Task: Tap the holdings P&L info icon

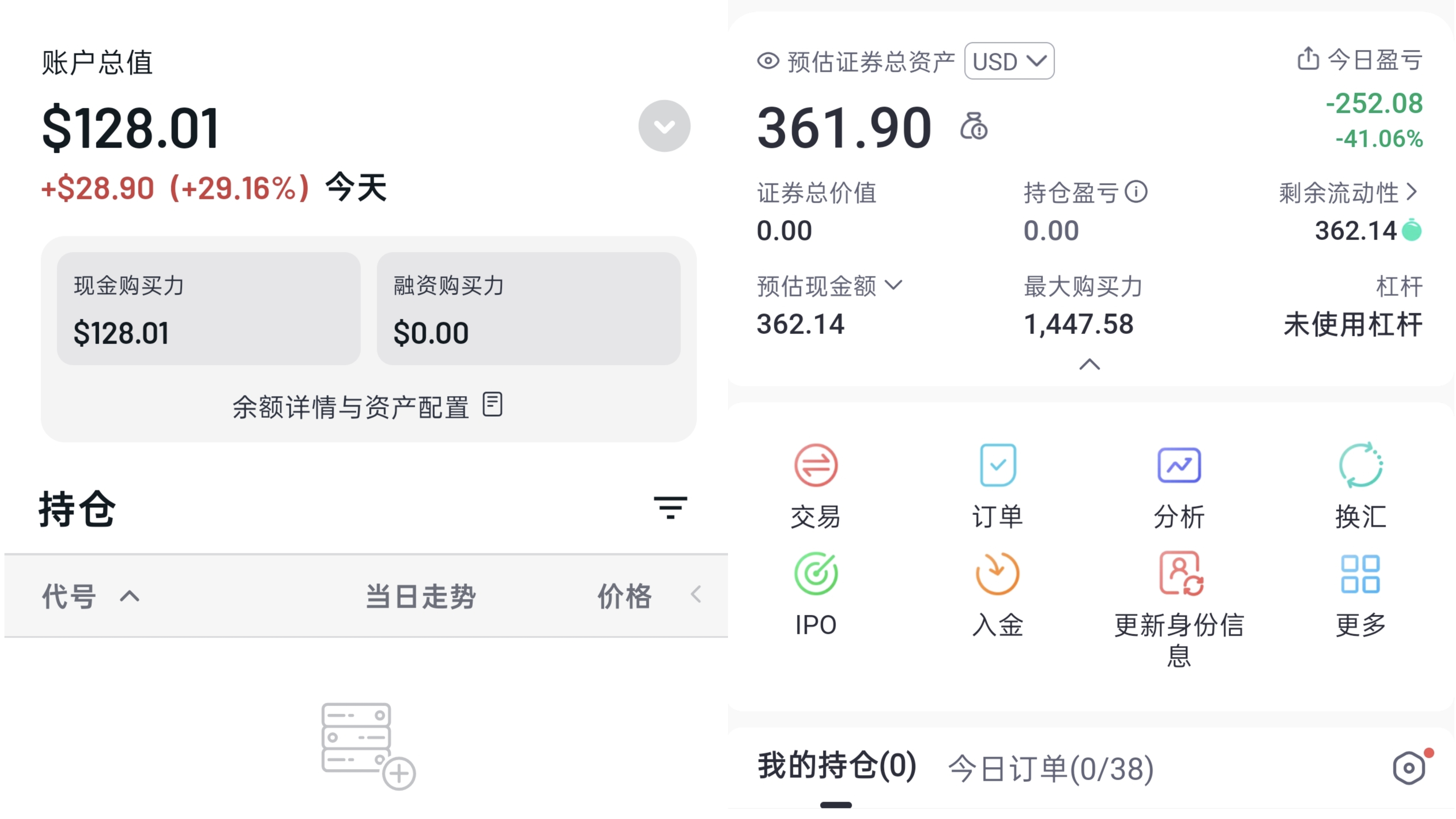Action: pyautogui.click(x=1136, y=192)
